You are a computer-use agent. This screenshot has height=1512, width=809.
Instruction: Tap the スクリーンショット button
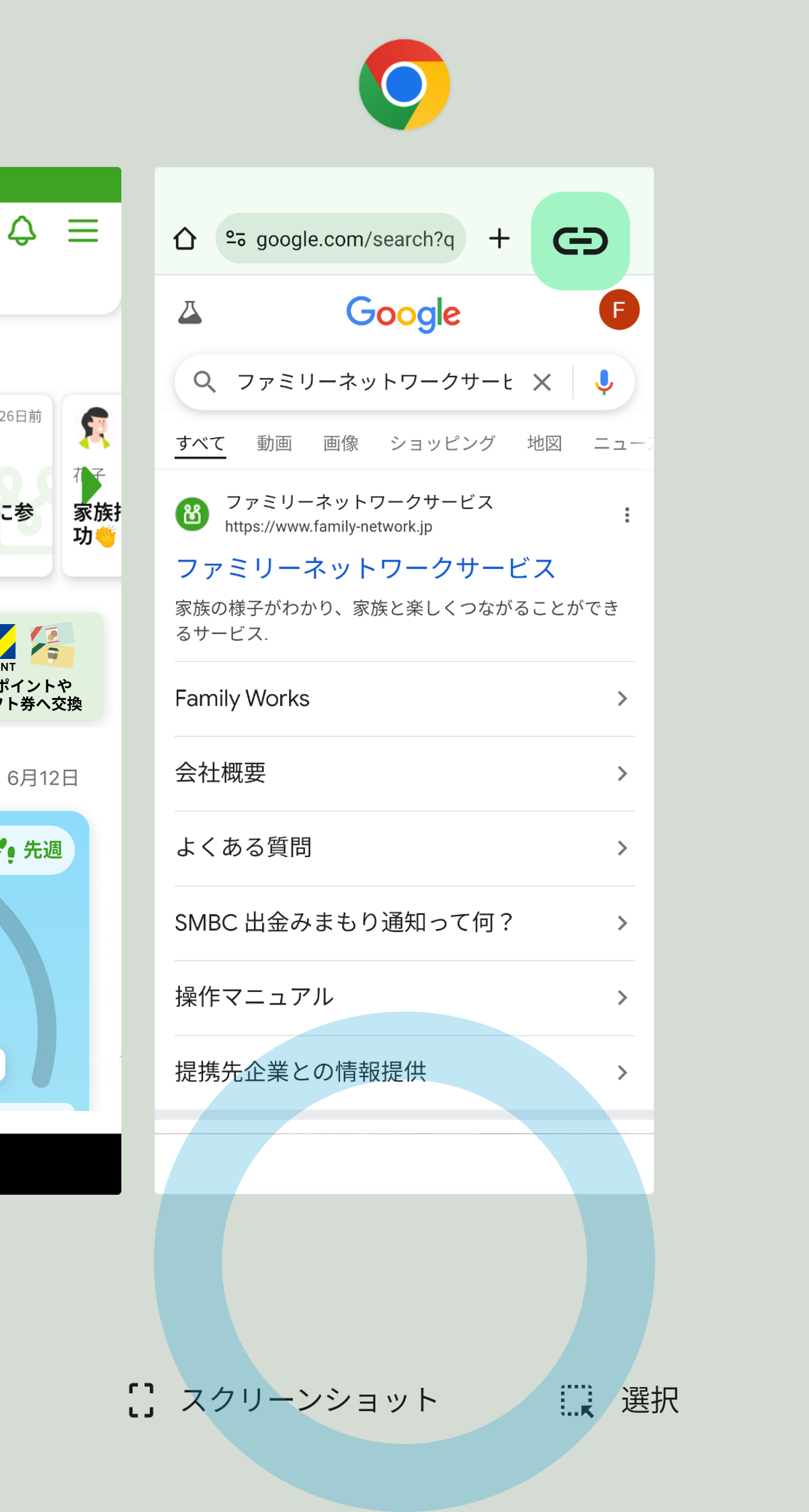click(x=283, y=1400)
